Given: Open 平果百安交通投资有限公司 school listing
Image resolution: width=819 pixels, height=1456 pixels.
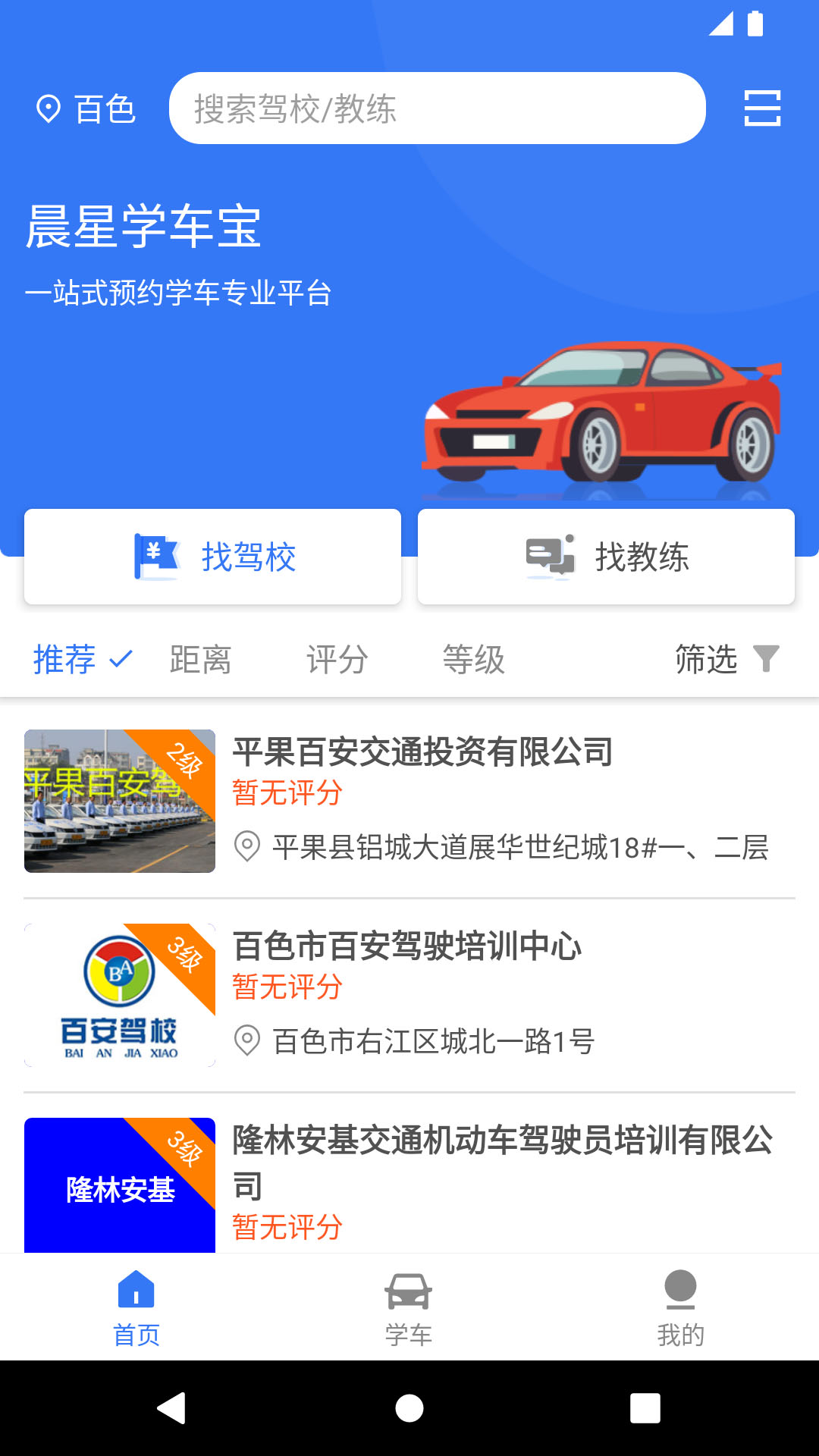Looking at the screenshot, I should (x=422, y=752).
